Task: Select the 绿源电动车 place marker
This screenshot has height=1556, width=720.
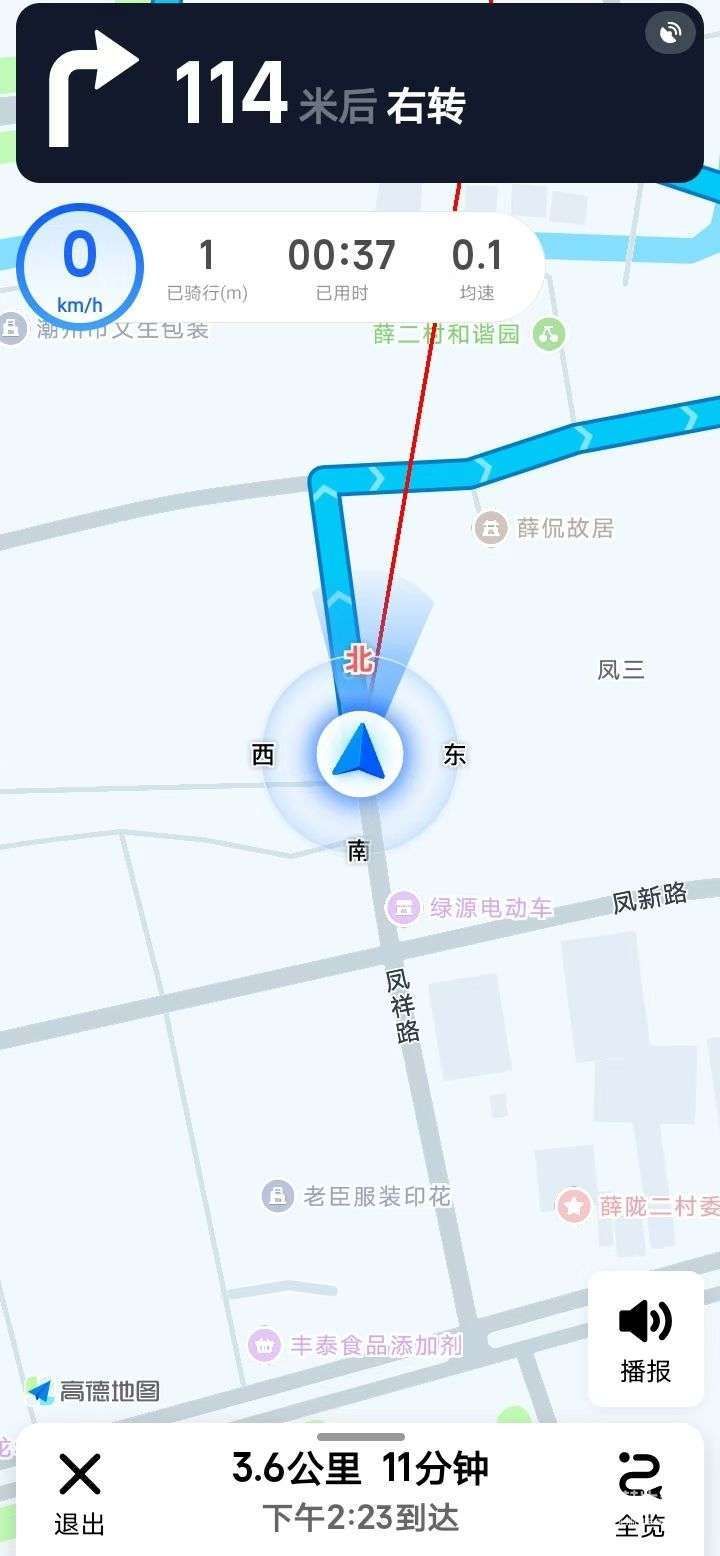Action: pos(404,908)
